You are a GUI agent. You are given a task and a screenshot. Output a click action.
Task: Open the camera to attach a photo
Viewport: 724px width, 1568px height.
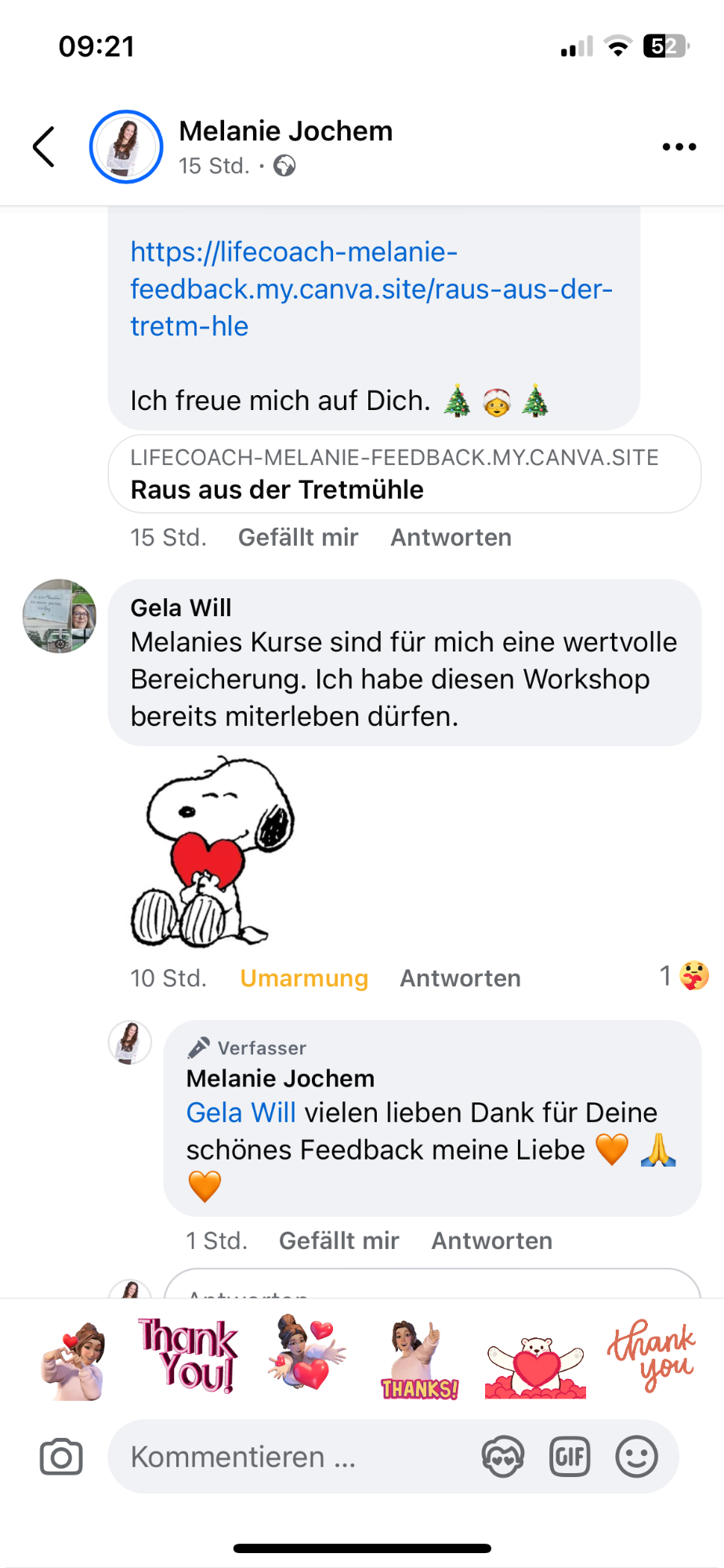61,1457
